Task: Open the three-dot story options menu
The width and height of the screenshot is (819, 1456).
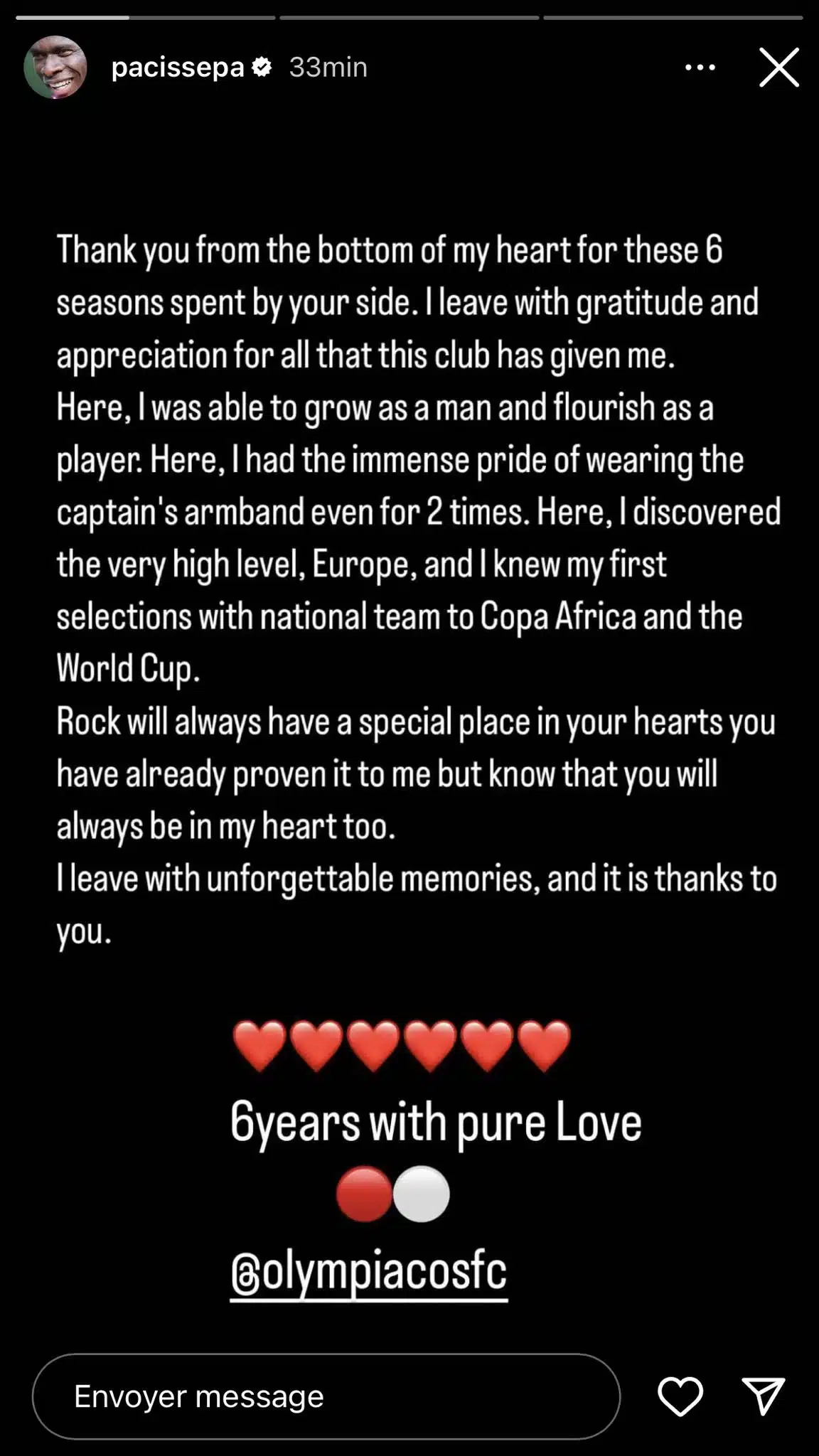Action: [x=700, y=68]
